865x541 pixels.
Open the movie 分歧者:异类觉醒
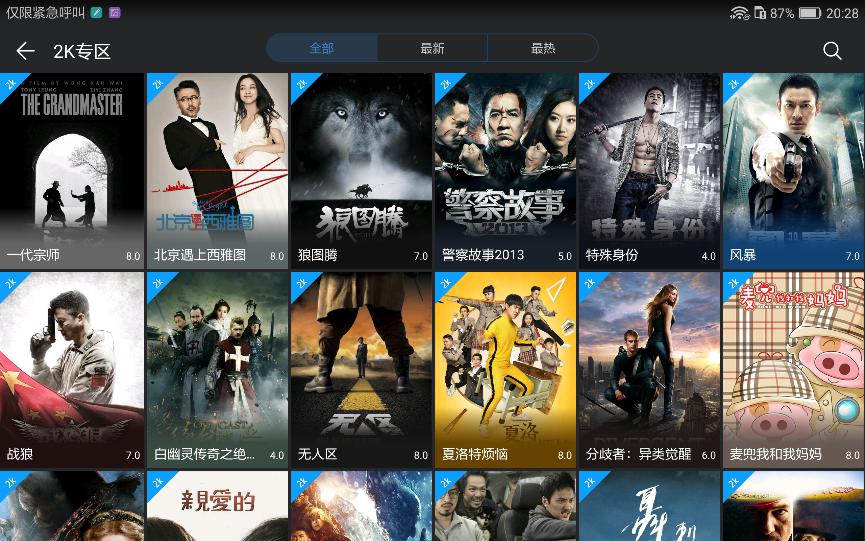pos(649,369)
